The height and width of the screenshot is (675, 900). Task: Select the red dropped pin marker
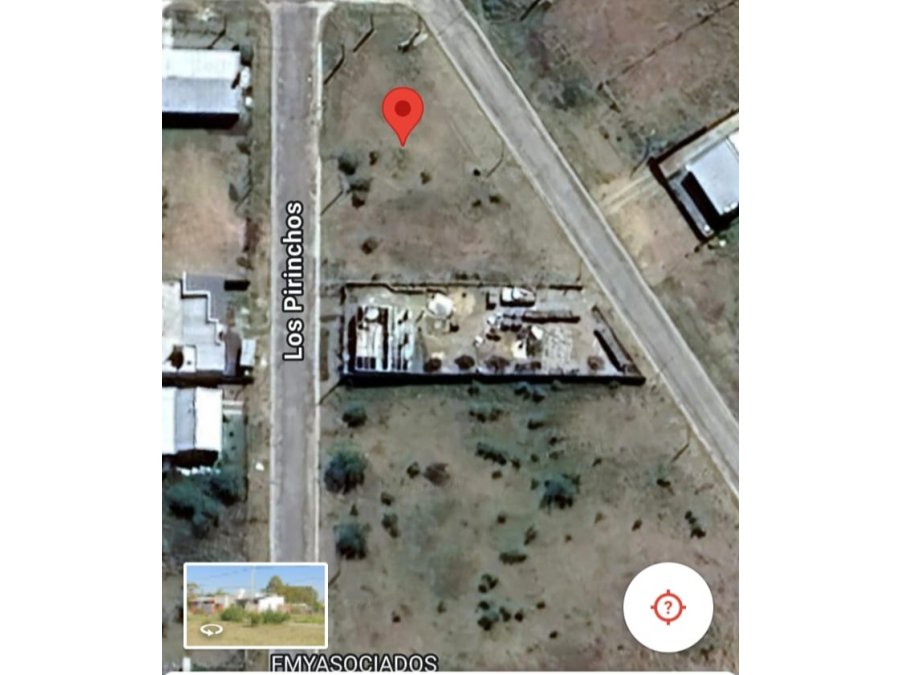[x=403, y=112]
